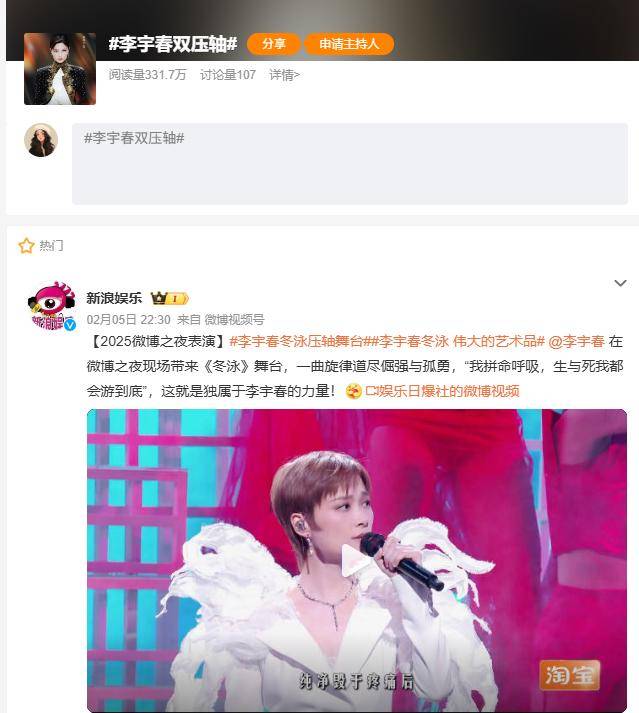Open the @李宇春 mention
Viewport: 639px width, 713px height.
click(576, 342)
